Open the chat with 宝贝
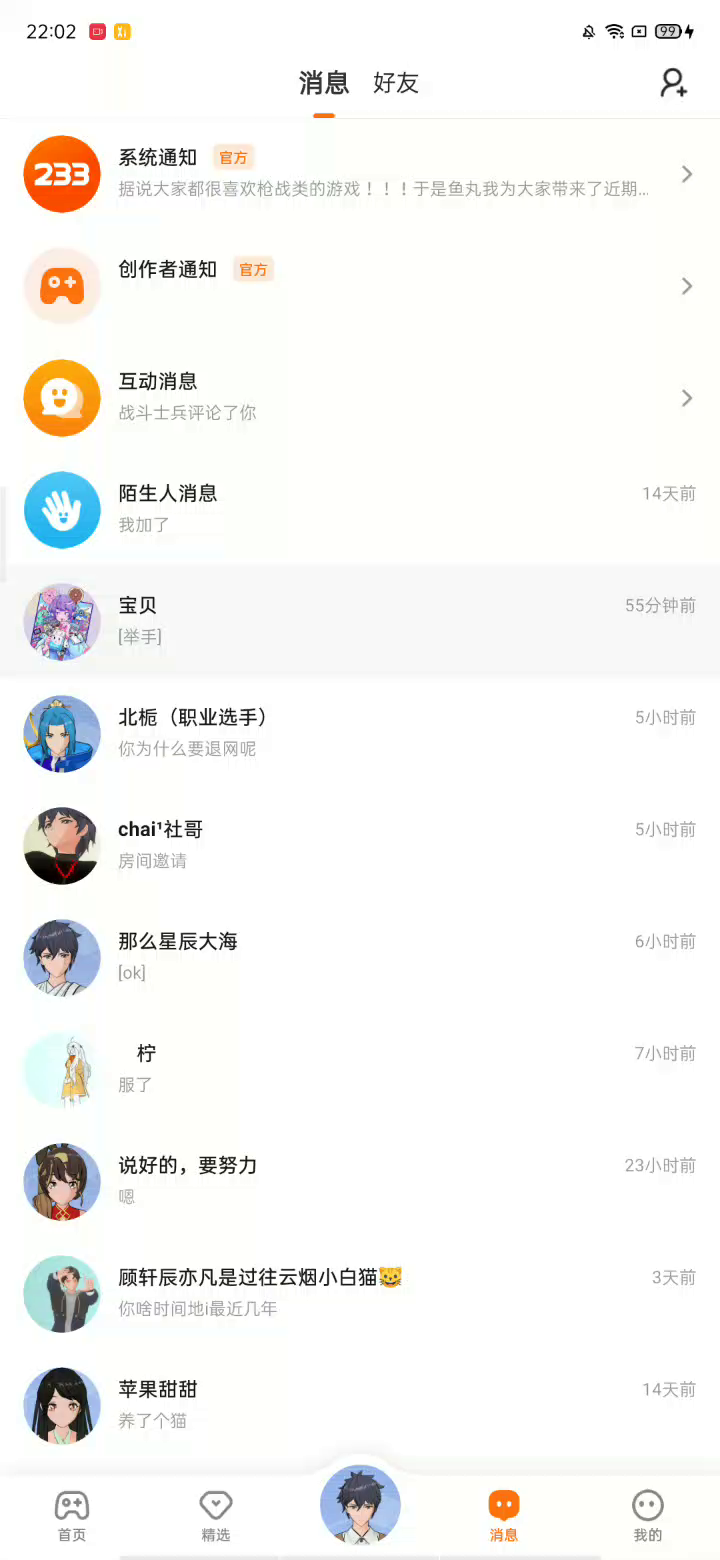720x1560 pixels. [360, 622]
